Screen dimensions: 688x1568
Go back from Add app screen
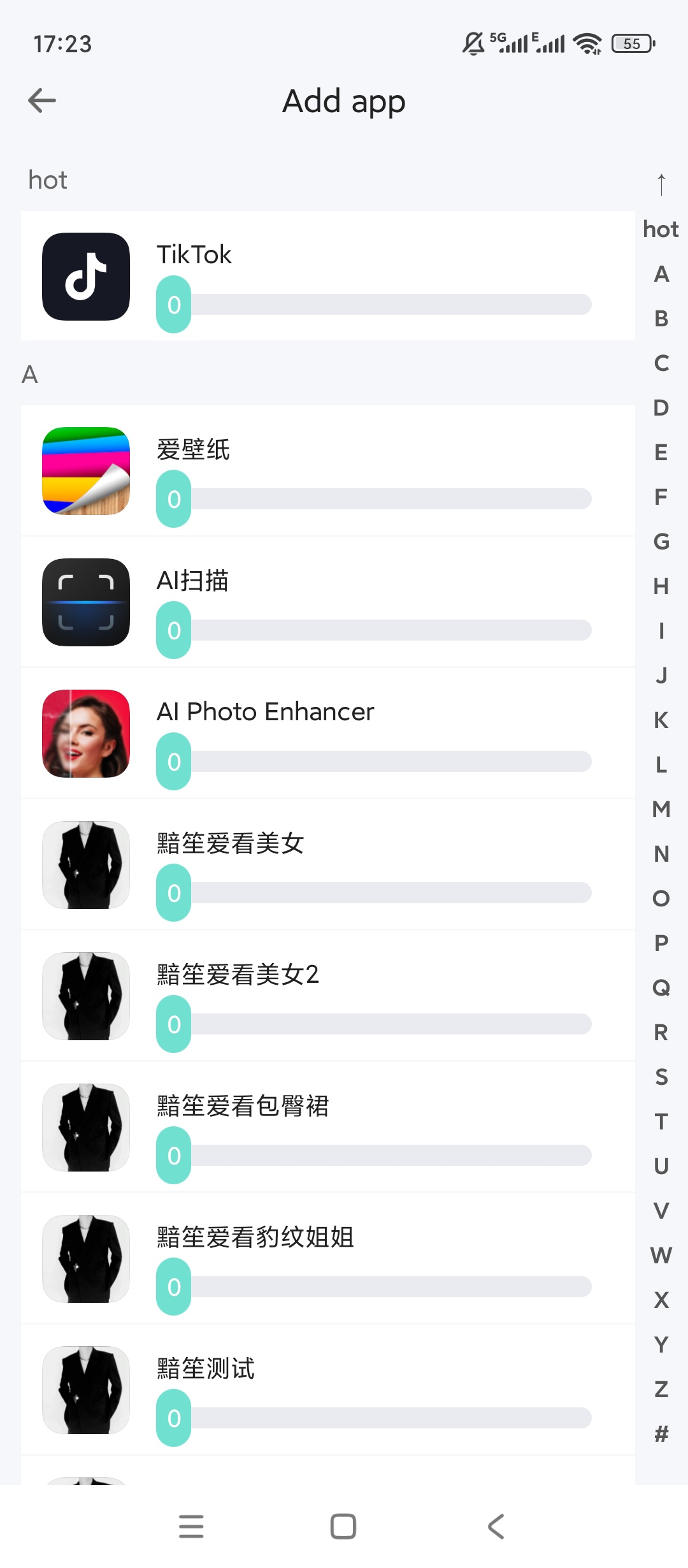coord(42,101)
